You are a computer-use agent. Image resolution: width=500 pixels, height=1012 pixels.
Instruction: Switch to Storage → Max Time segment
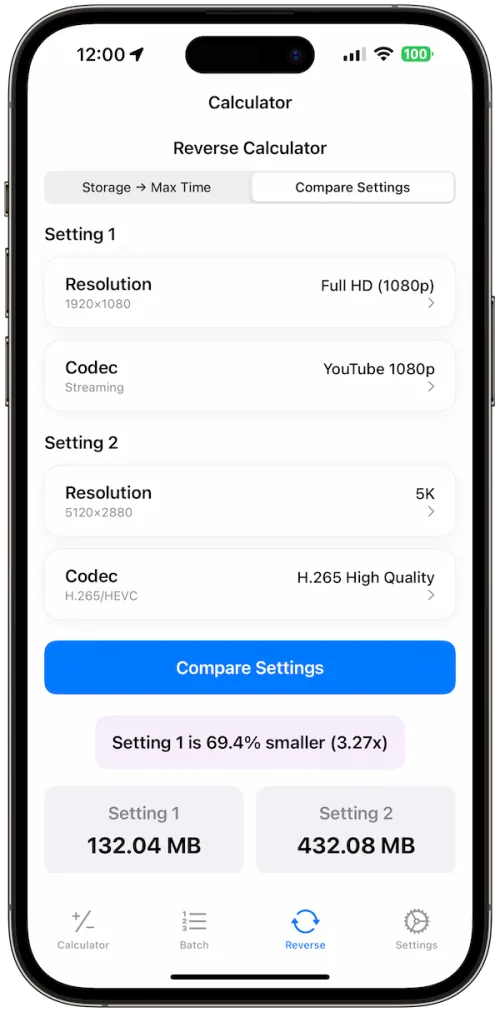point(147,188)
